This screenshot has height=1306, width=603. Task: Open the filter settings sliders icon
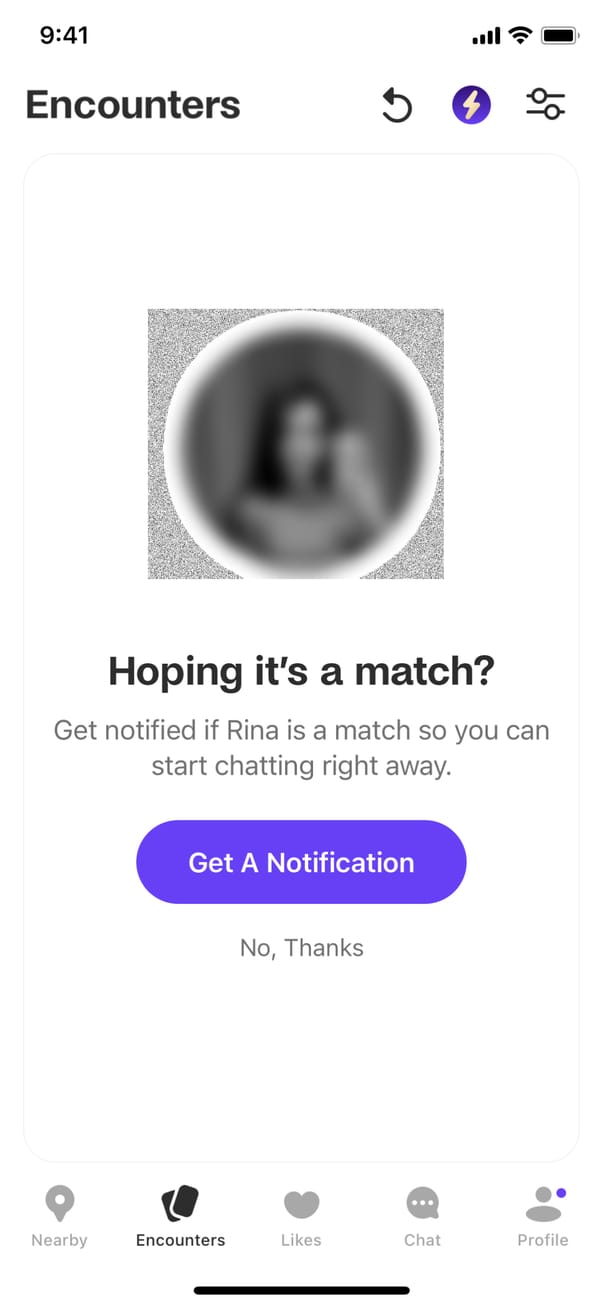[x=545, y=105]
